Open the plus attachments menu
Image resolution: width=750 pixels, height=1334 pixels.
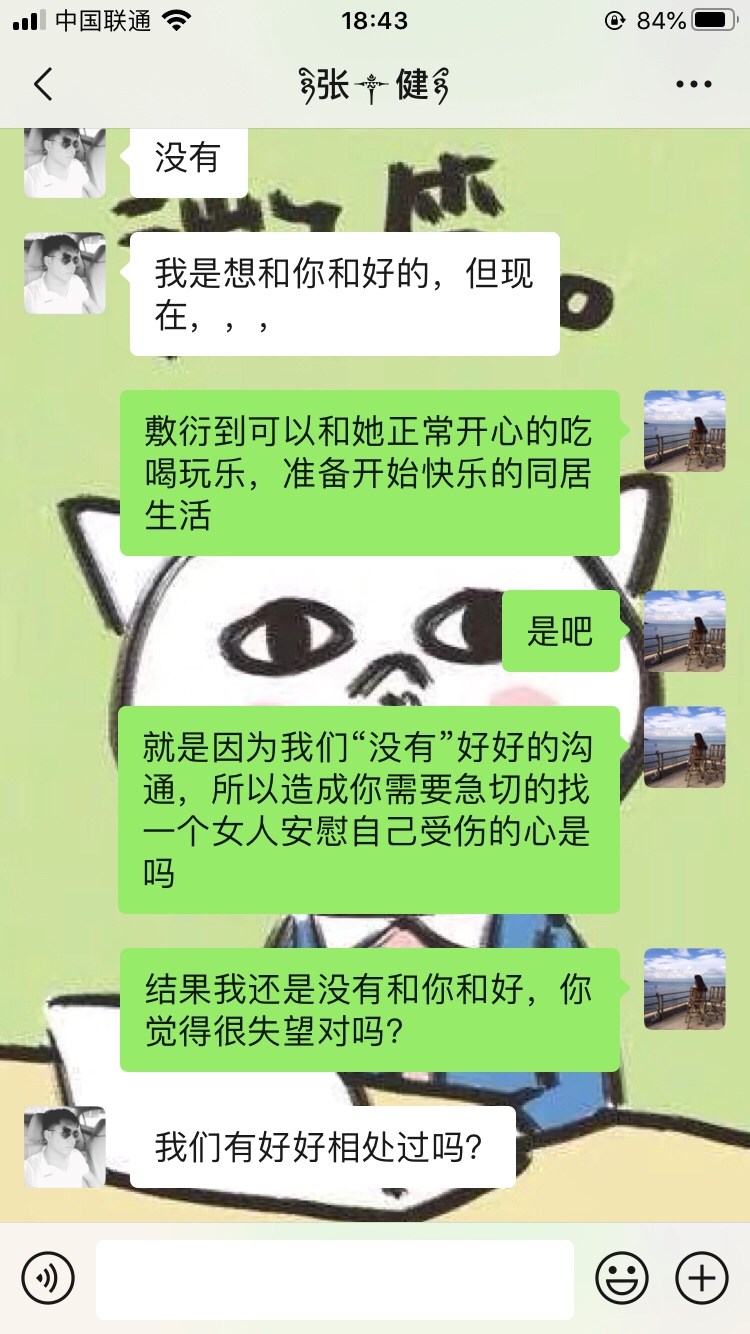[x=702, y=1278]
